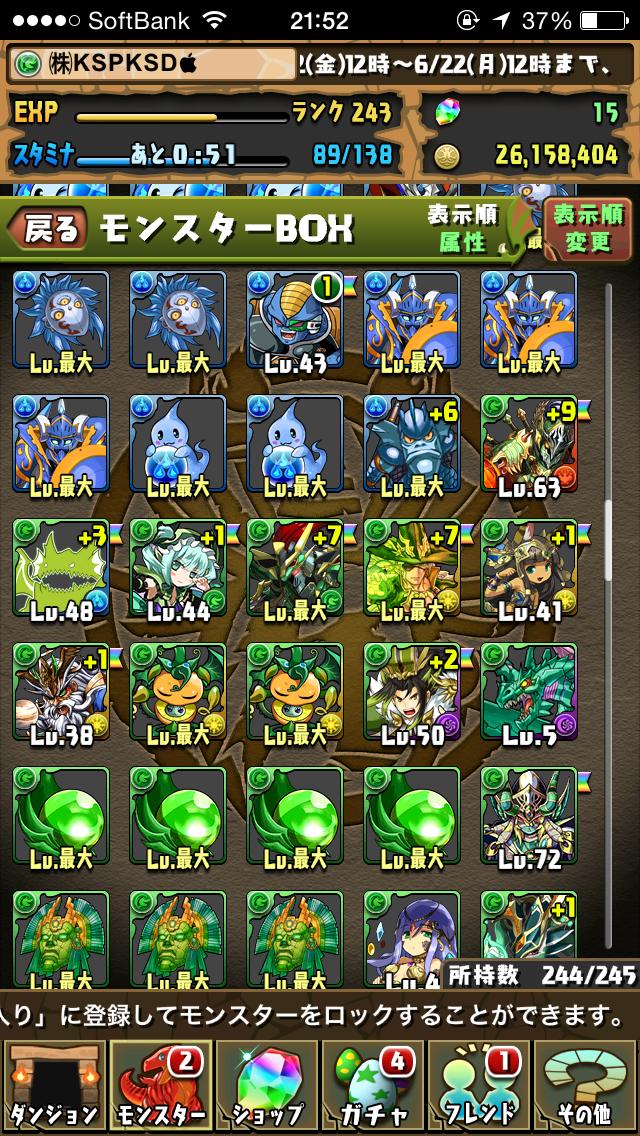Choose the Lv.41 monster card
The image size is (640, 1136).
[530, 569]
